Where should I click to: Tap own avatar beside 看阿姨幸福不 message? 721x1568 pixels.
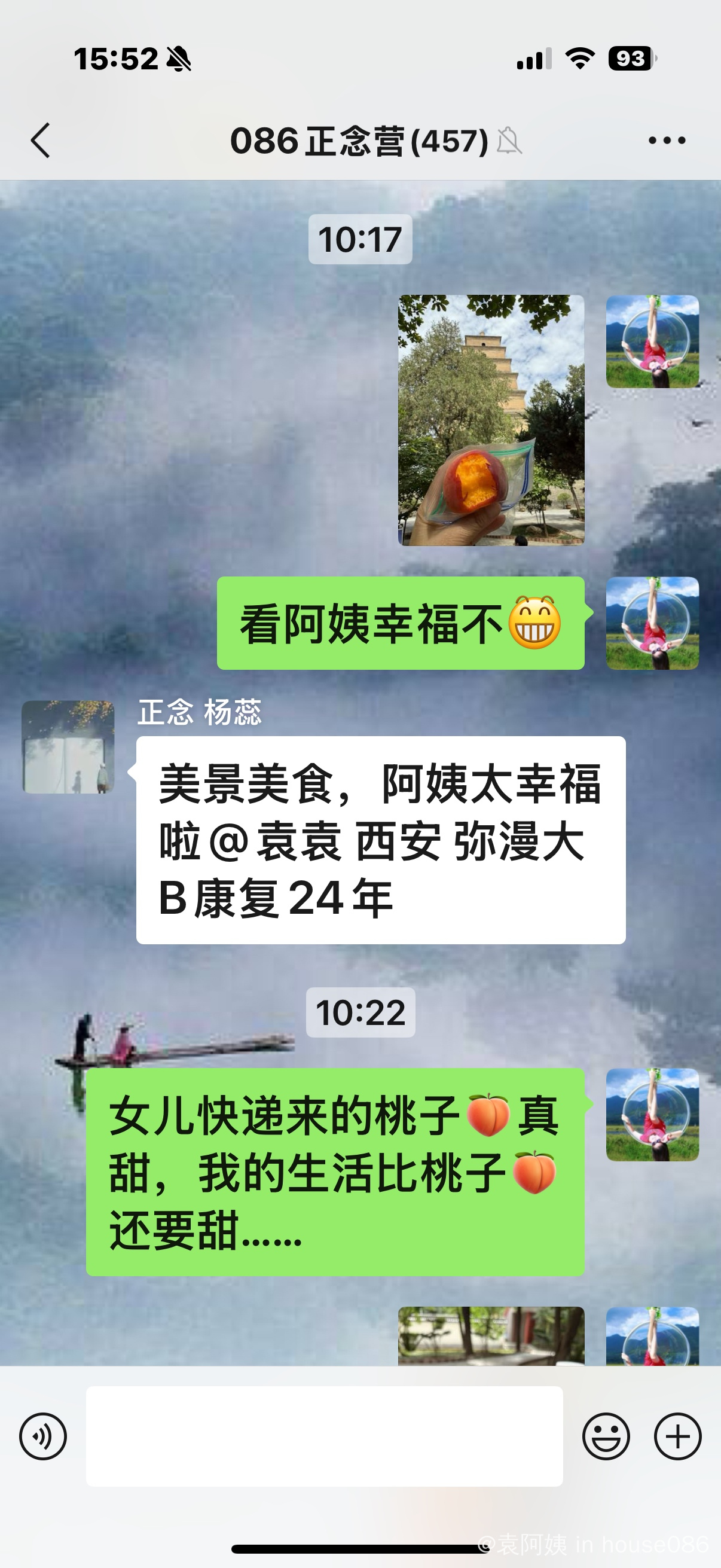(652, 623)
